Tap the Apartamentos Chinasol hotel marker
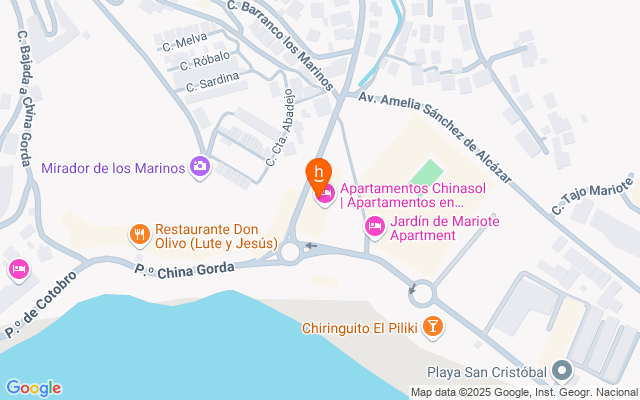 pos(324,195)
